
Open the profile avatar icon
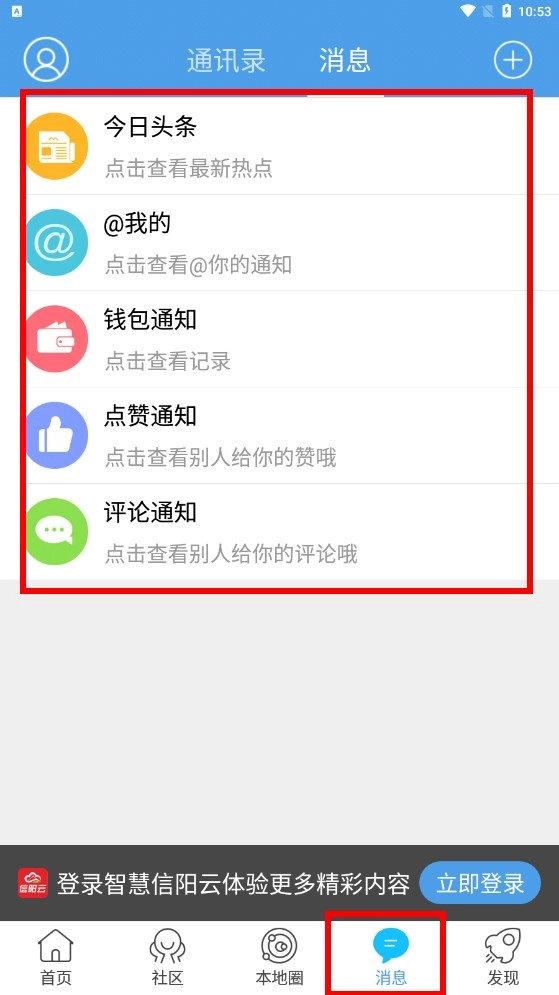pyautogui.click(x=46, y=60)
